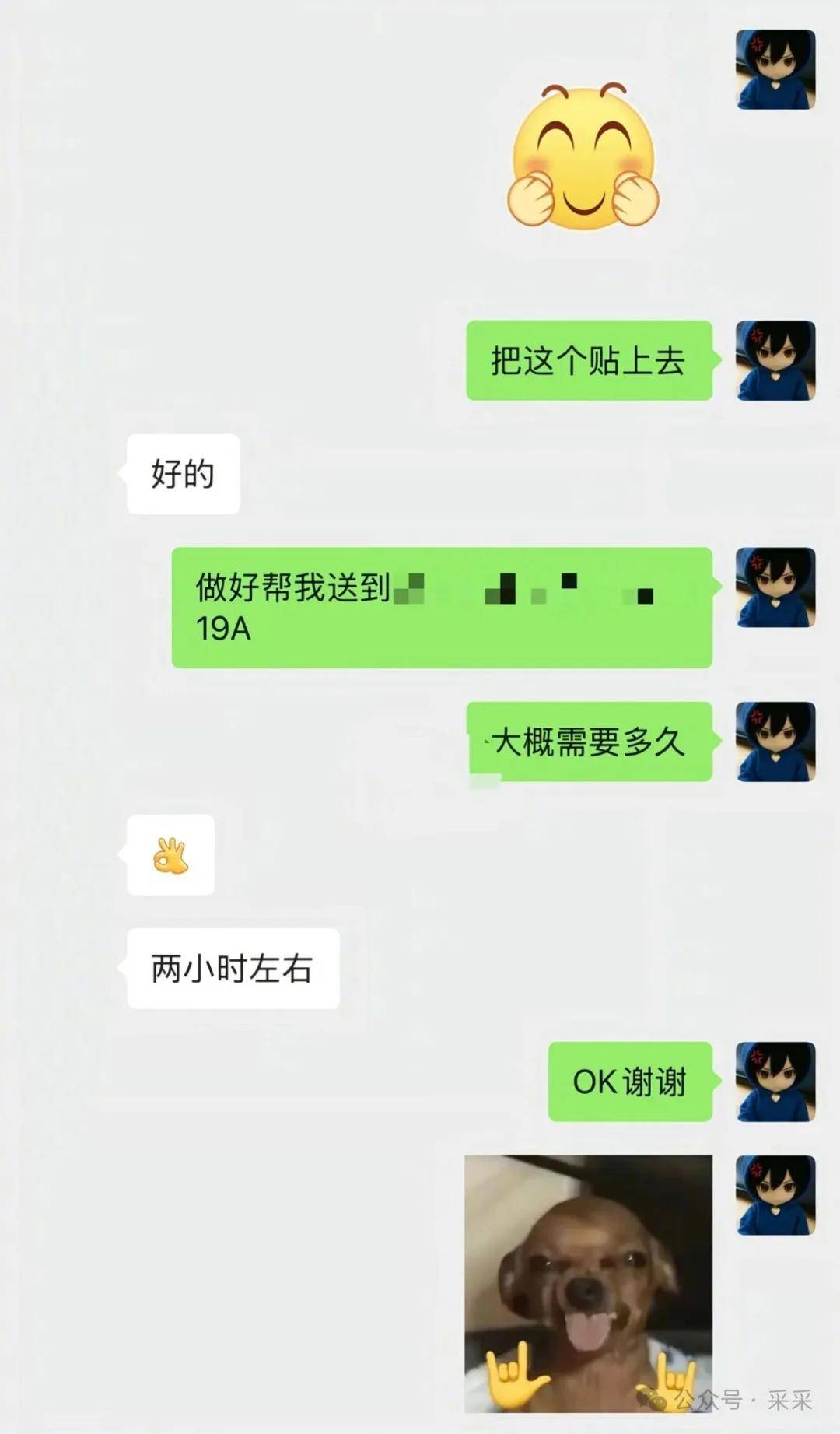Tap the avatar next to '把这个贴上去'
Viewport: 840px width, 1434px height.
[x=775, y=360]
